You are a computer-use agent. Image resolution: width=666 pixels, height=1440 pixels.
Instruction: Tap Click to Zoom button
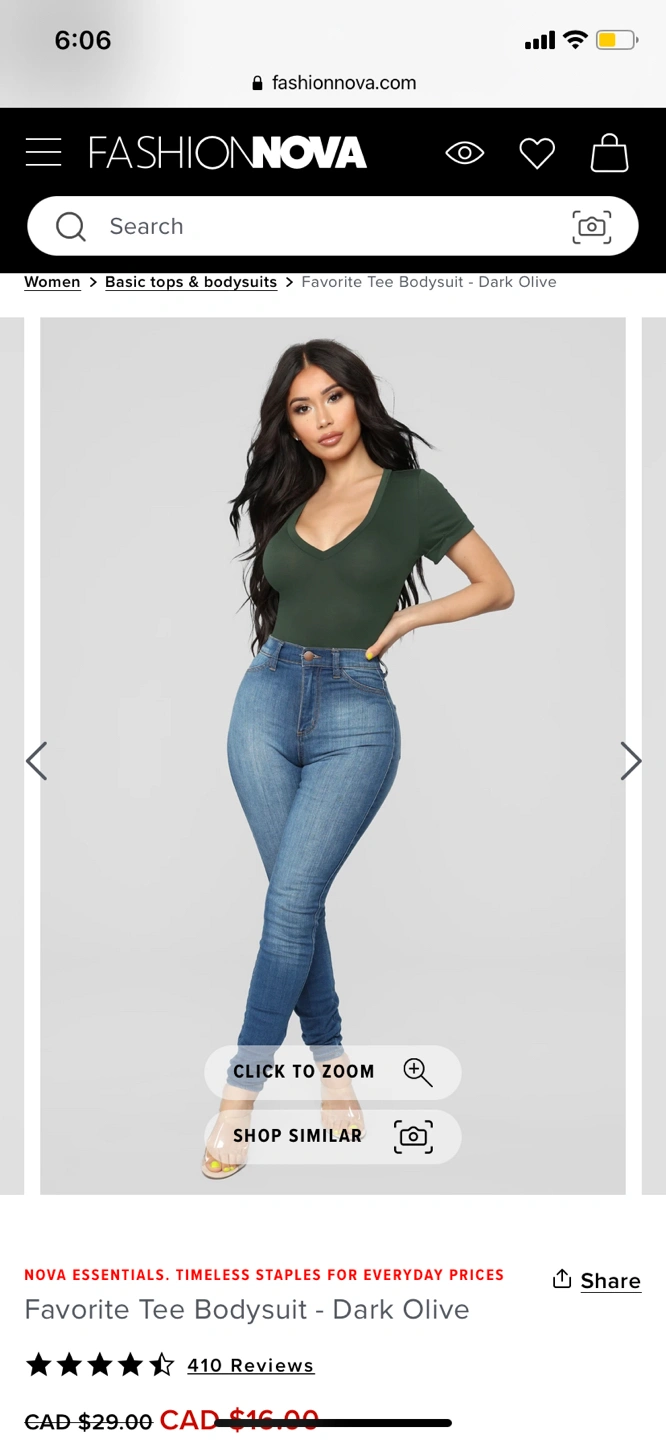[332, 1072]
